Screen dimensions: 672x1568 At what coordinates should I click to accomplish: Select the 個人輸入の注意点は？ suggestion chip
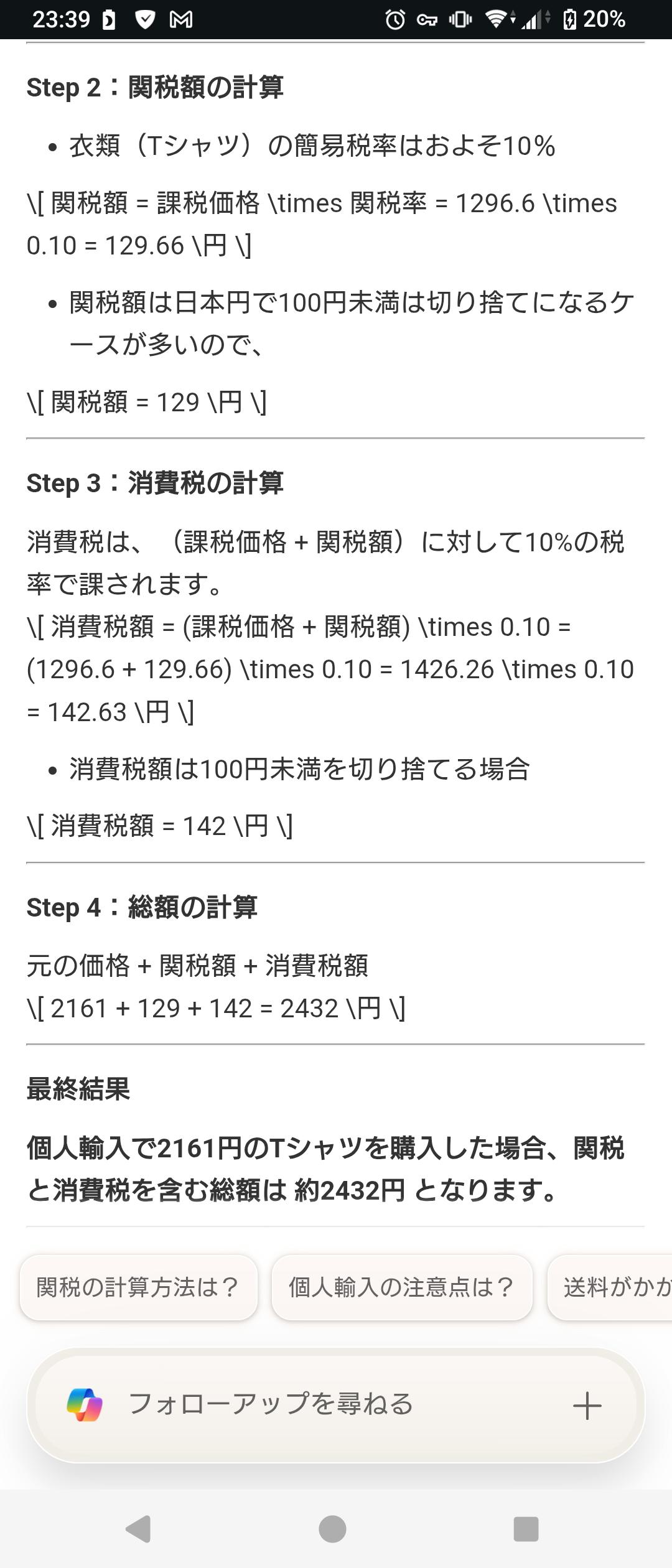pyautogui.click(x=401, y=1287)
